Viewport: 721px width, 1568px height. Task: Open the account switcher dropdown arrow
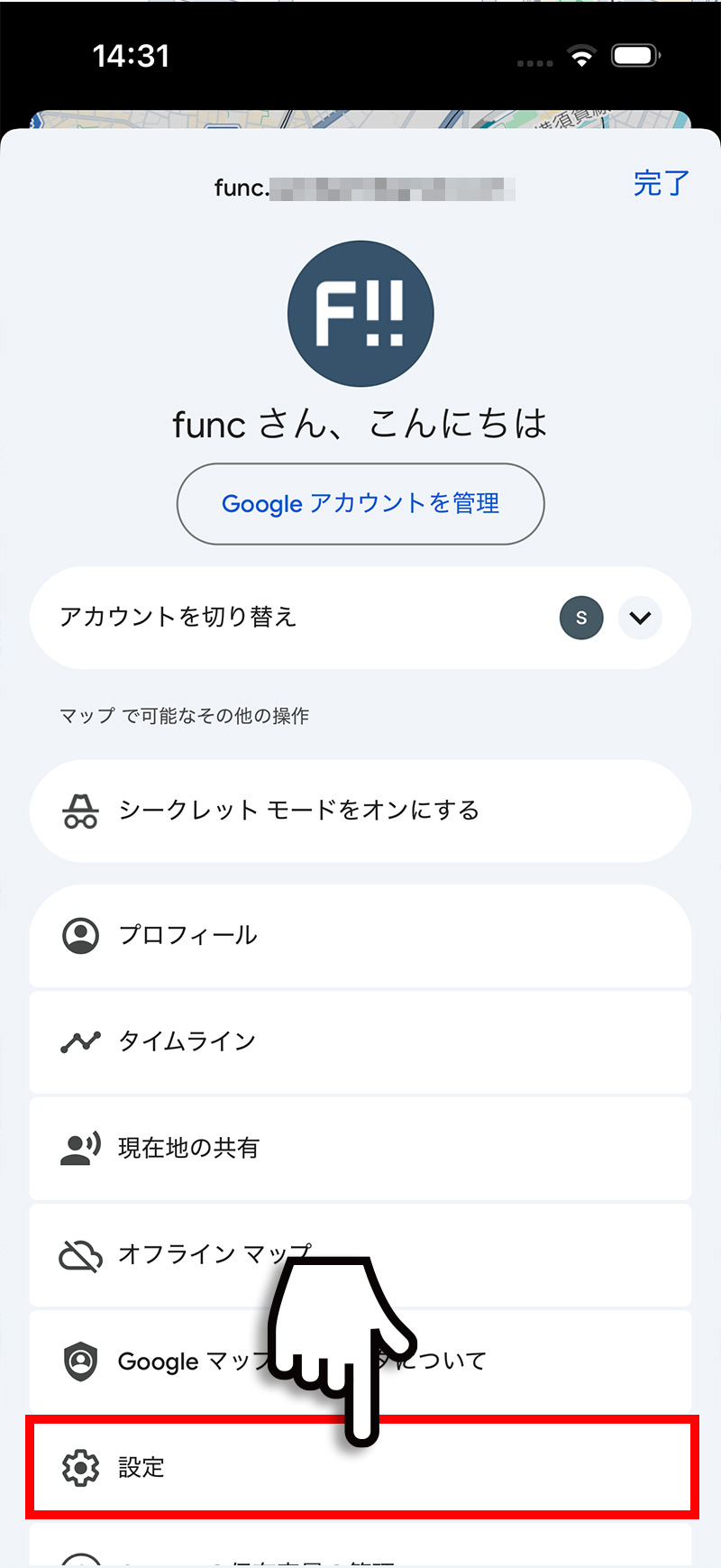tap(639, 618)
